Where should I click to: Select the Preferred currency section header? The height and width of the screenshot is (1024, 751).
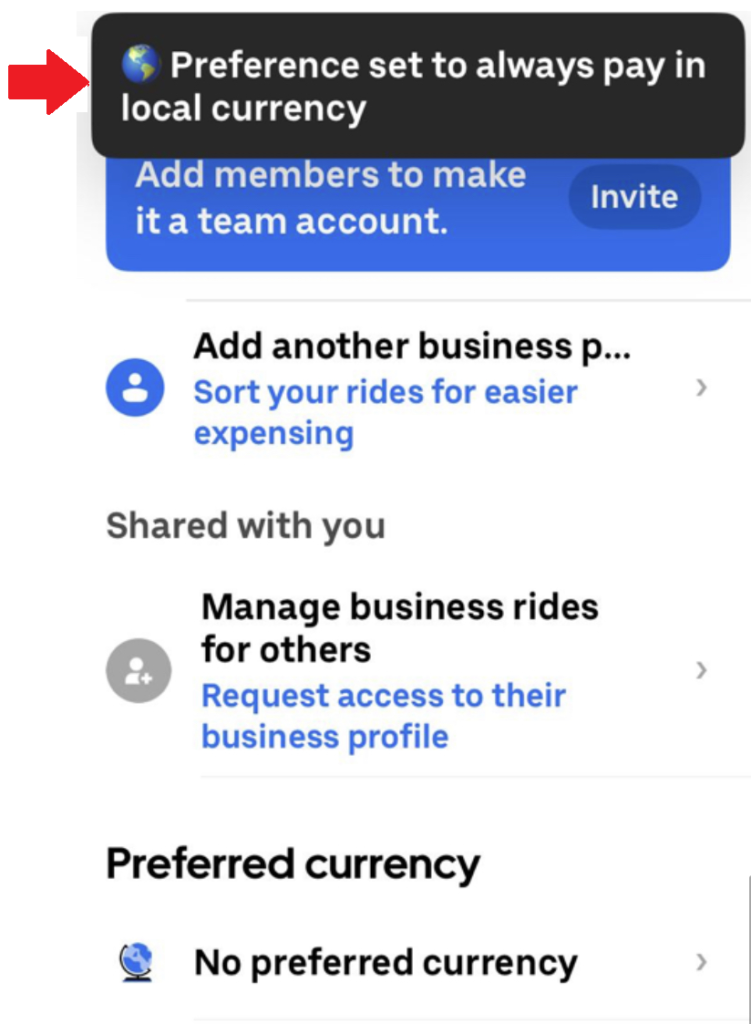point(293,862)
